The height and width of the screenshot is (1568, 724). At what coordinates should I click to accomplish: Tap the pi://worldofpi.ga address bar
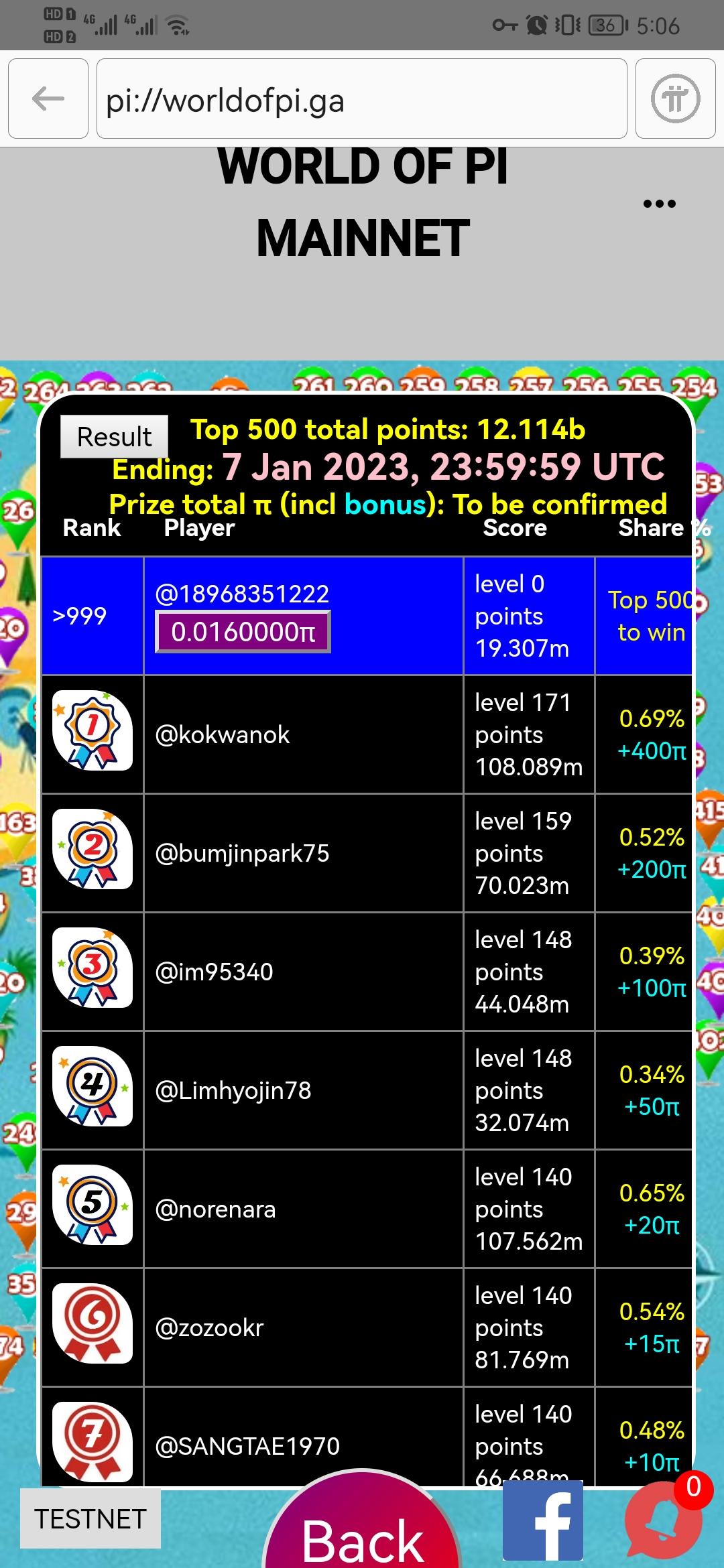[362, 99]
